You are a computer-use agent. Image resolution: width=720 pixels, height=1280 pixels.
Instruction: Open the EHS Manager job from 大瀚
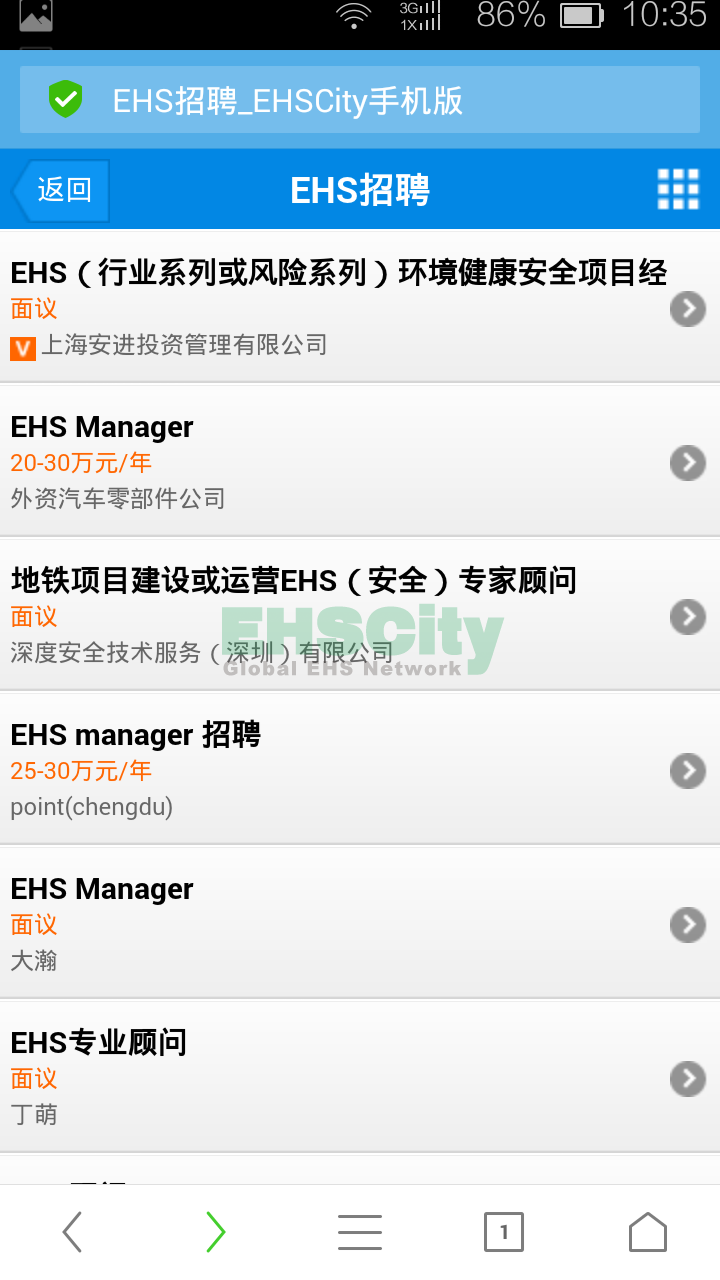(x=340, y=923)
